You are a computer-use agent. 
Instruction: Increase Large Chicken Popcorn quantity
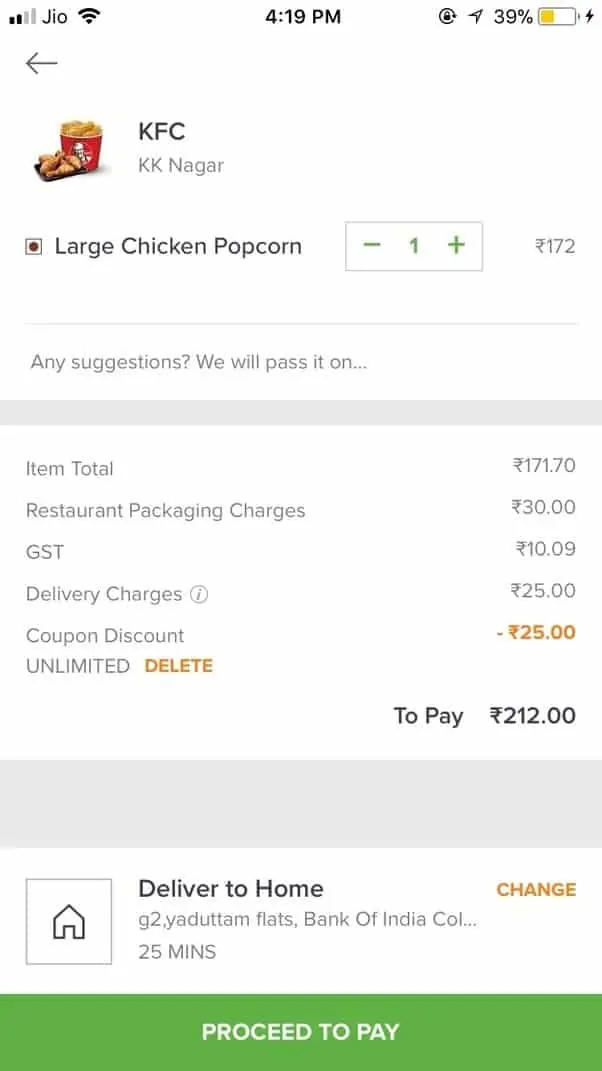tap(456, 246)
